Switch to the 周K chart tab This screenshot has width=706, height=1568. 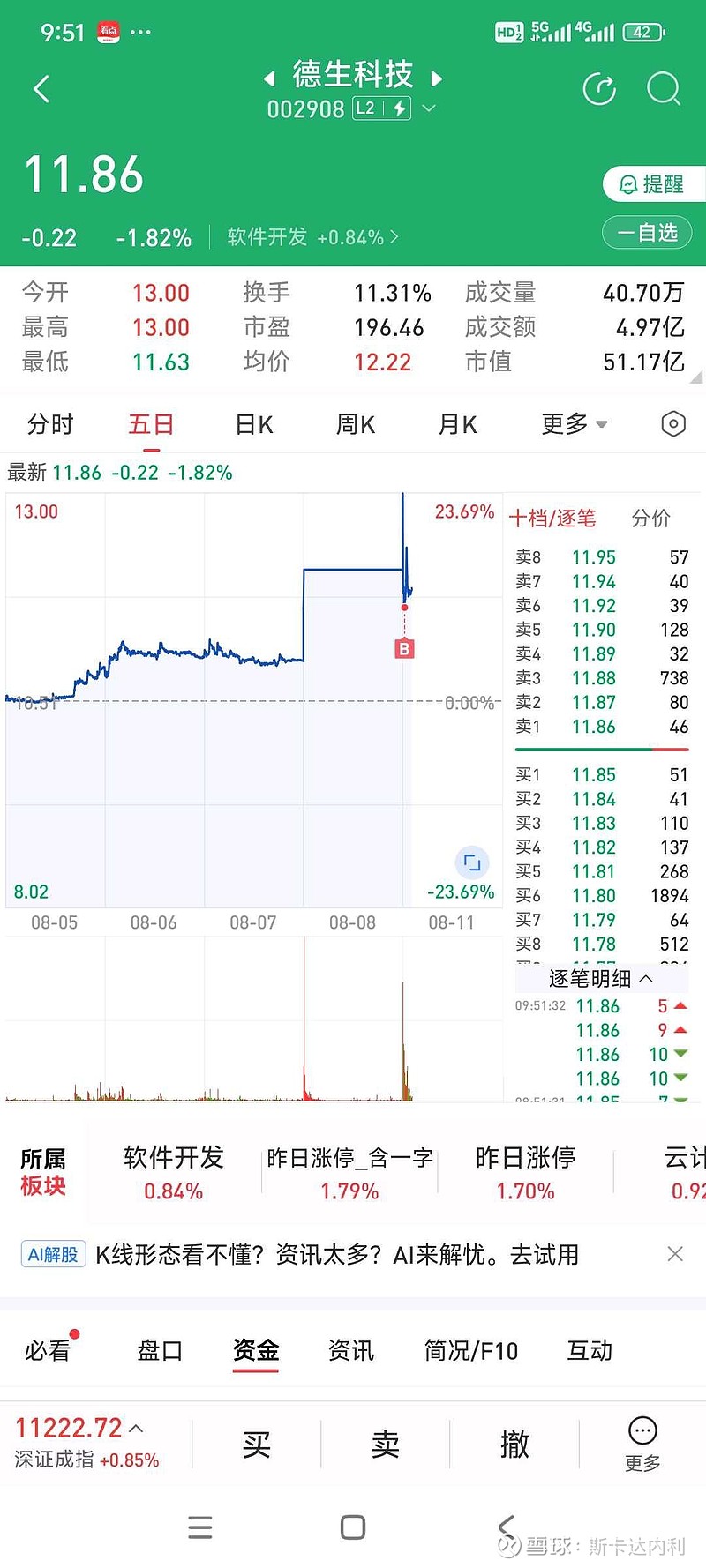pyautogui.click(x=356, y=424)
